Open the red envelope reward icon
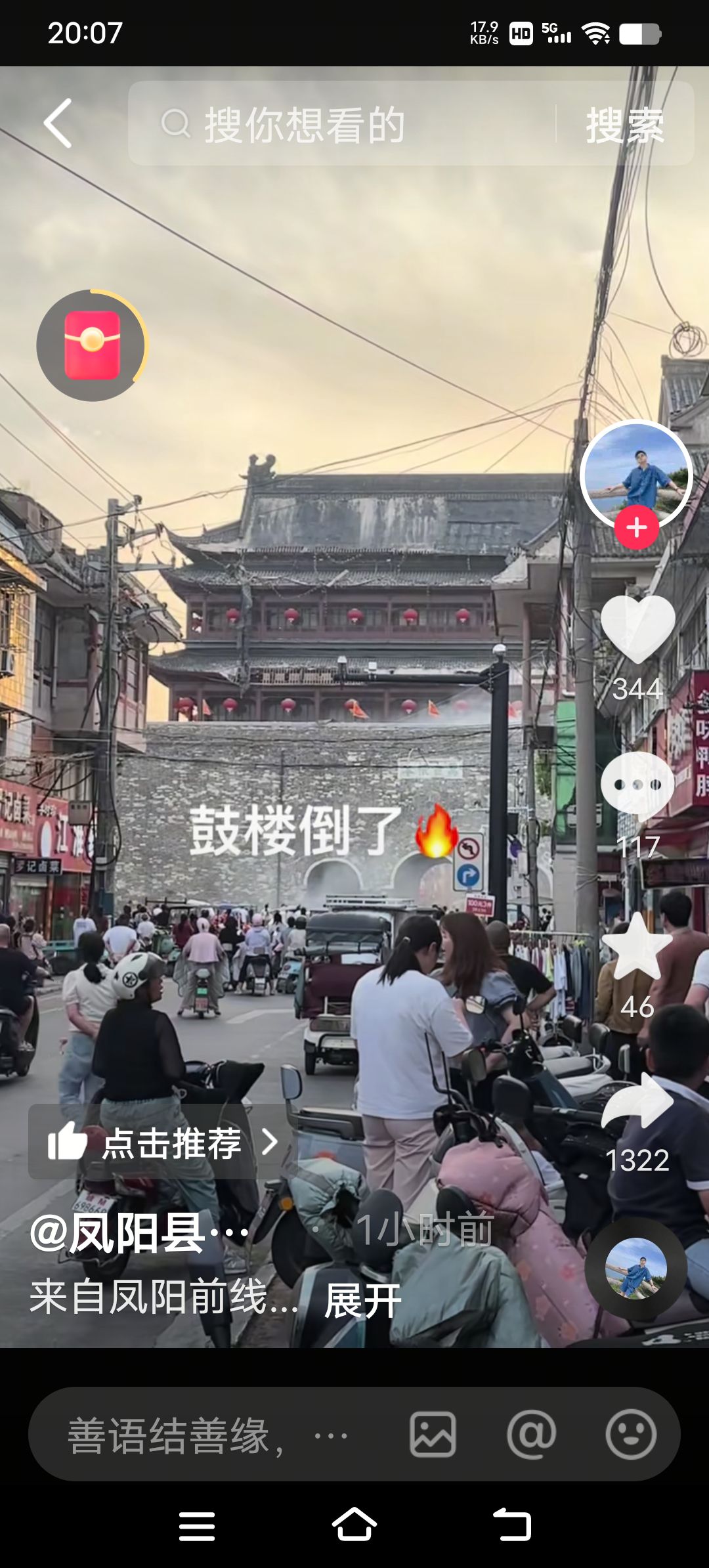 point(92,345)
